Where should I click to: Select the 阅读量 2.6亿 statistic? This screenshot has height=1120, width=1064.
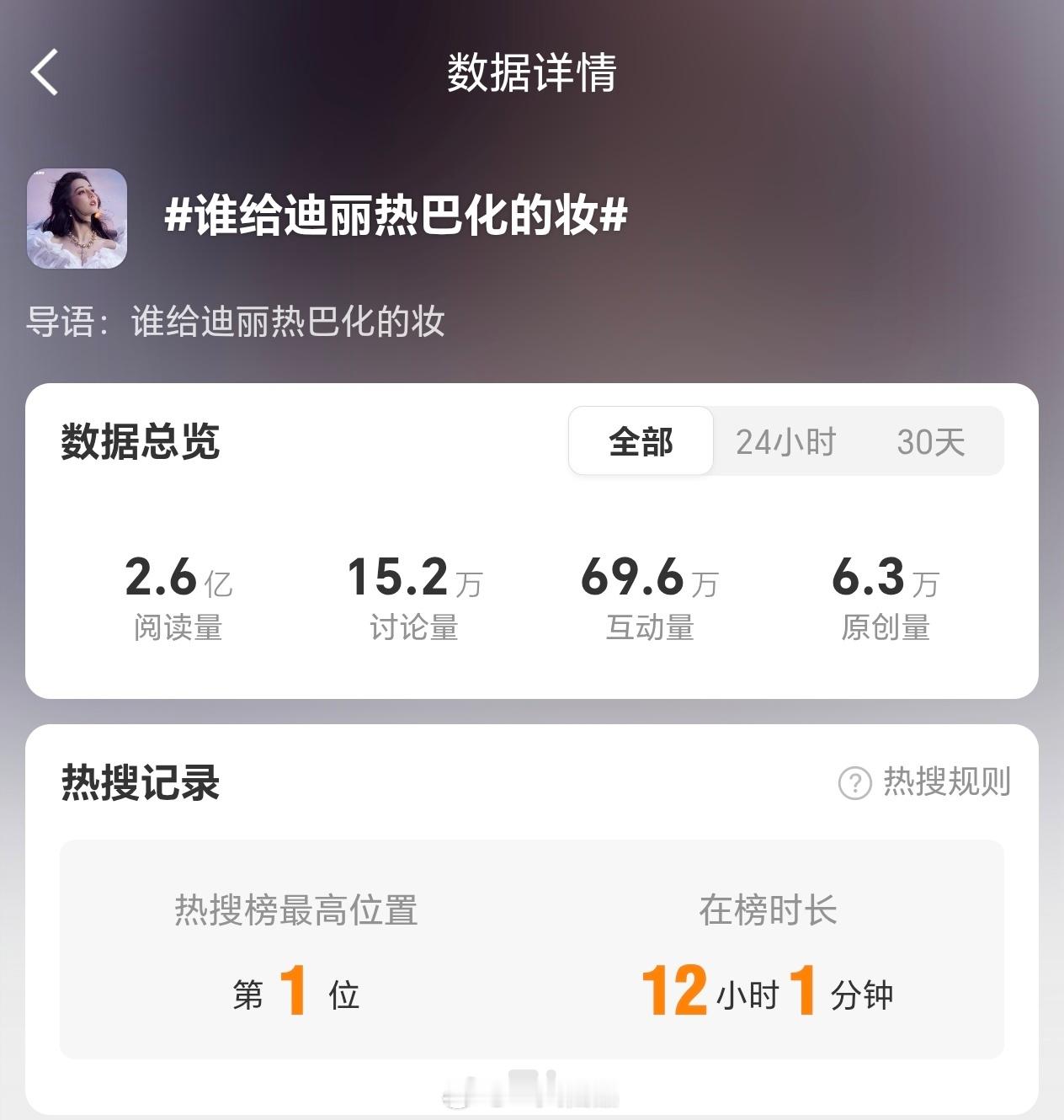pos(177,594)
